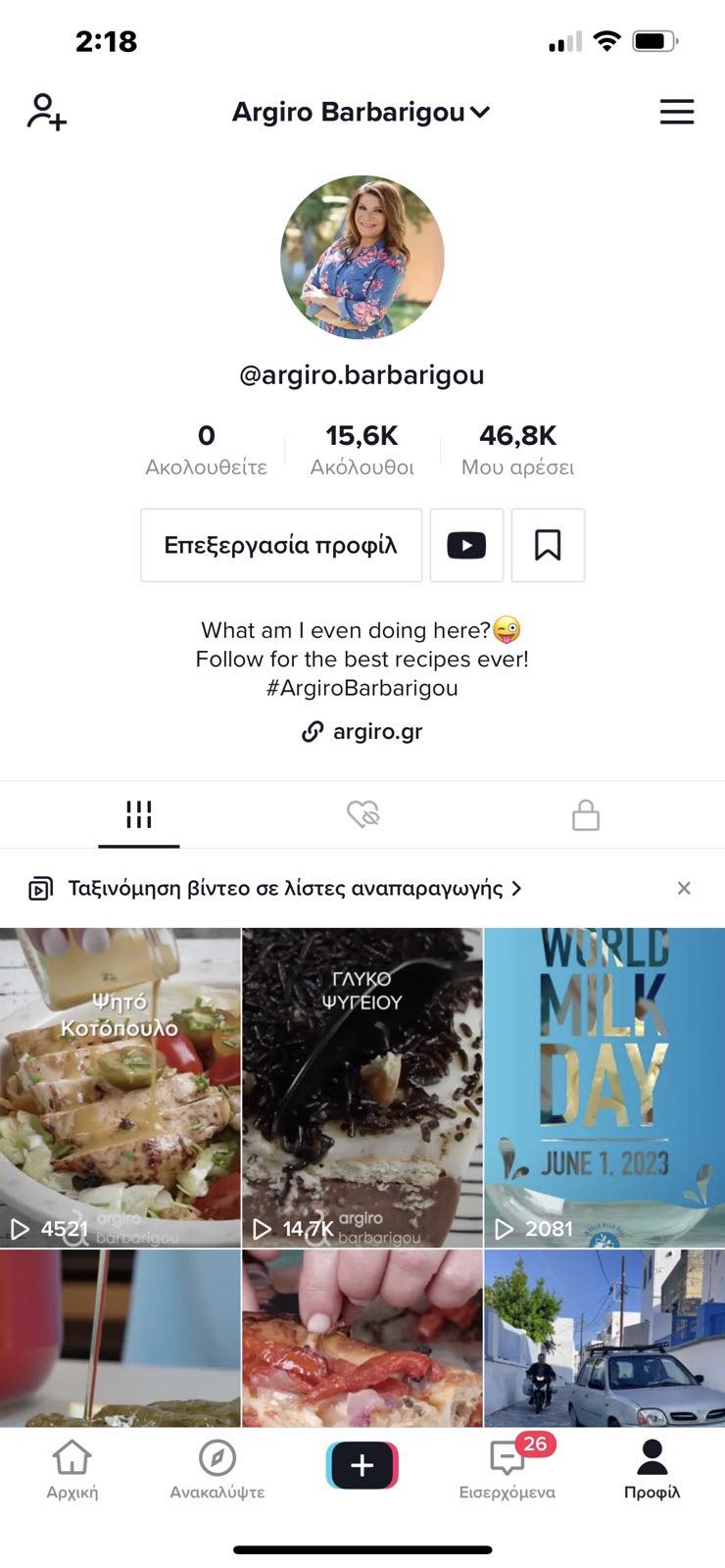Image resolution: width=725 pixels, height=1568 pixels.
Task: Dismiss the playlist sorting banner
Action: click(684, 889)
